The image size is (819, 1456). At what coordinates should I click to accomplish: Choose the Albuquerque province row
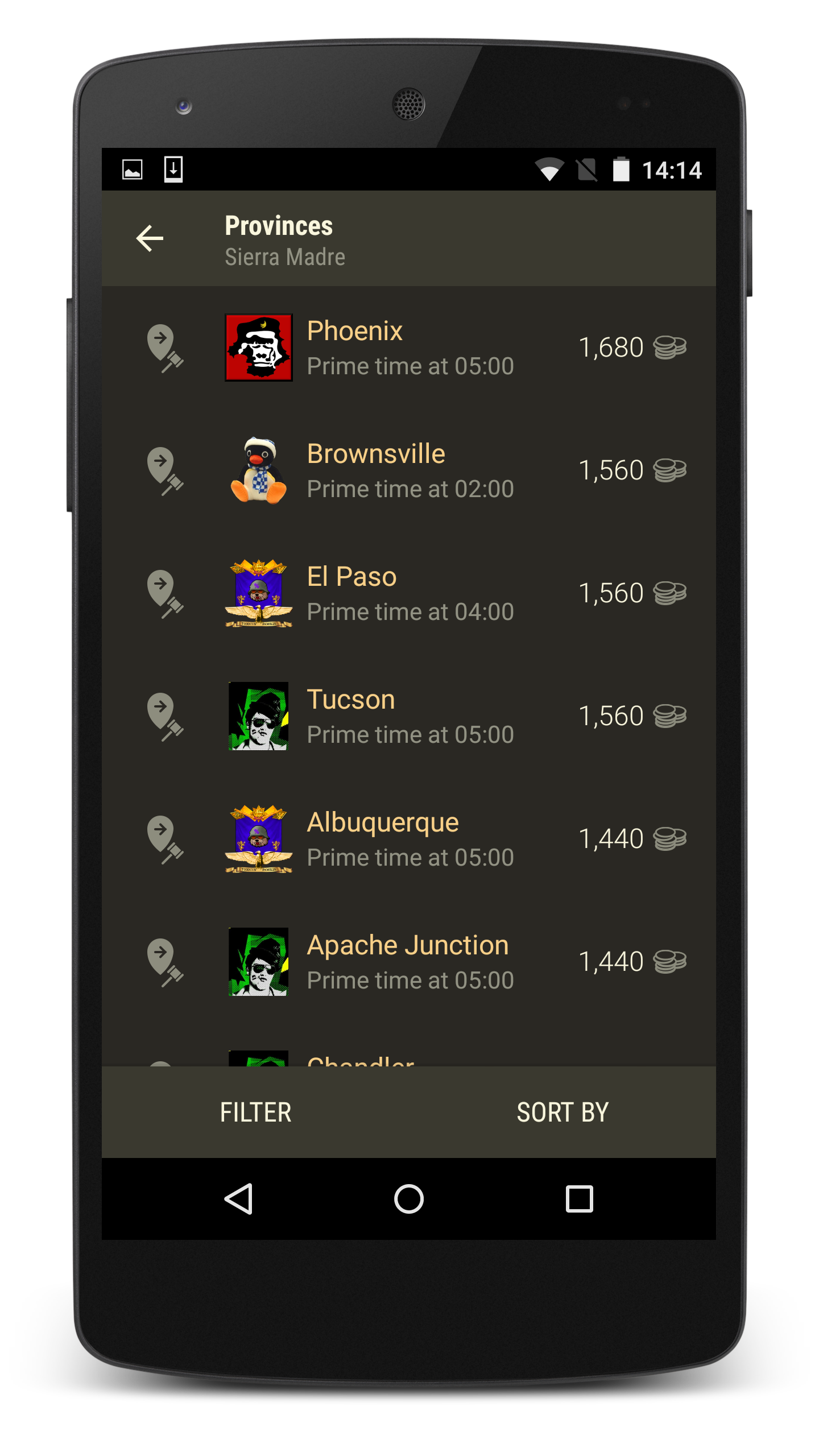pyautogui.click(x=409, y=839)
